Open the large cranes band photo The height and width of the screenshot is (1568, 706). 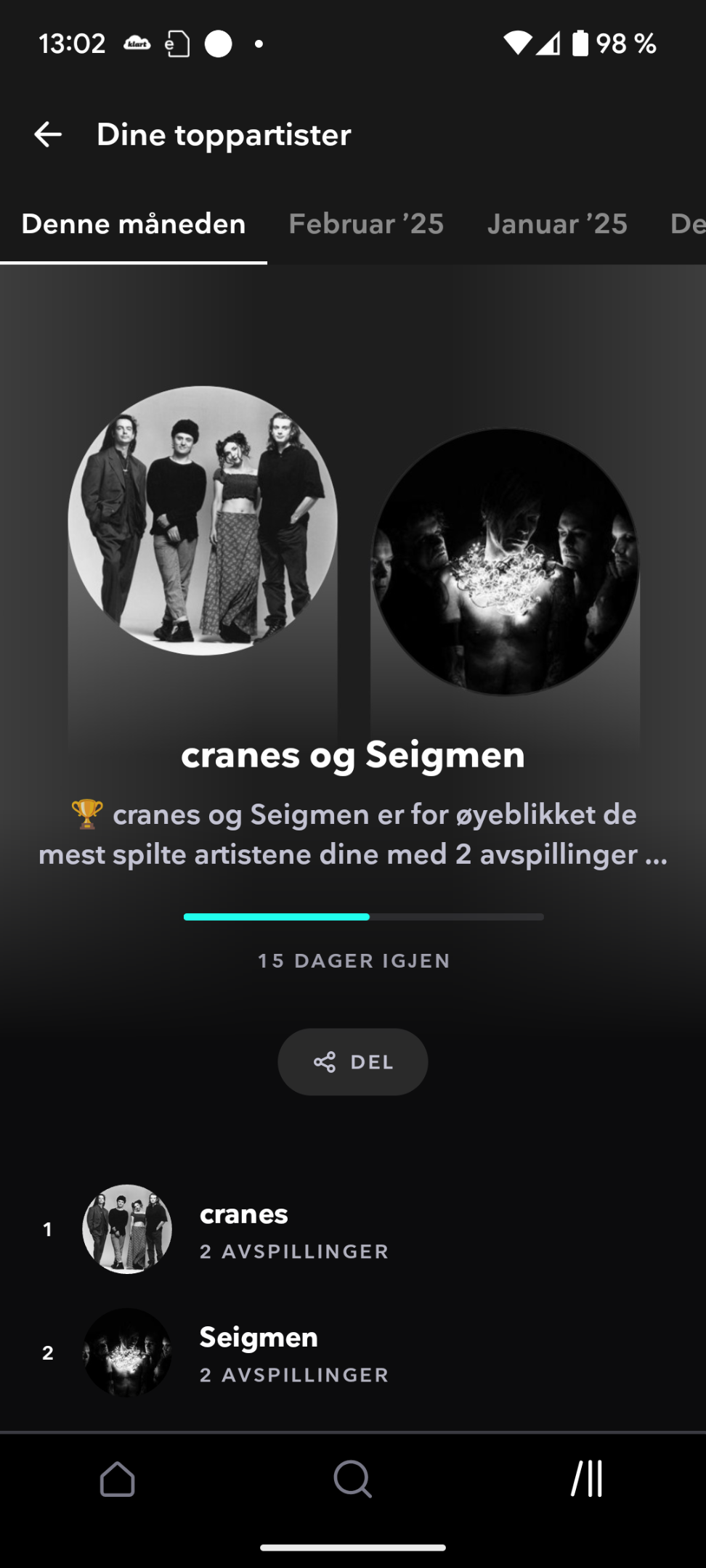click(x=203, y=520)
